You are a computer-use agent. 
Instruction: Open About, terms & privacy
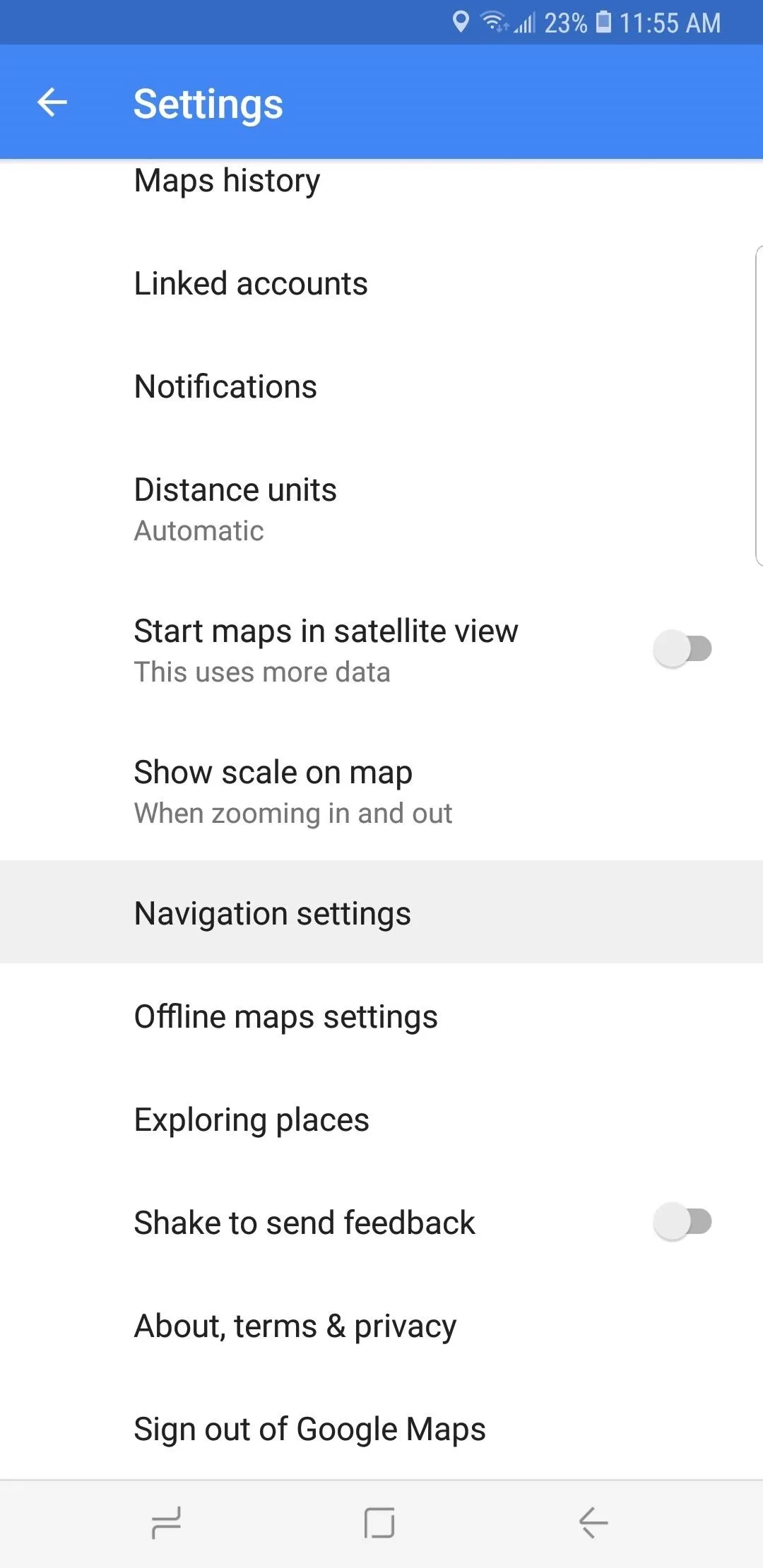pos(381,1326)
